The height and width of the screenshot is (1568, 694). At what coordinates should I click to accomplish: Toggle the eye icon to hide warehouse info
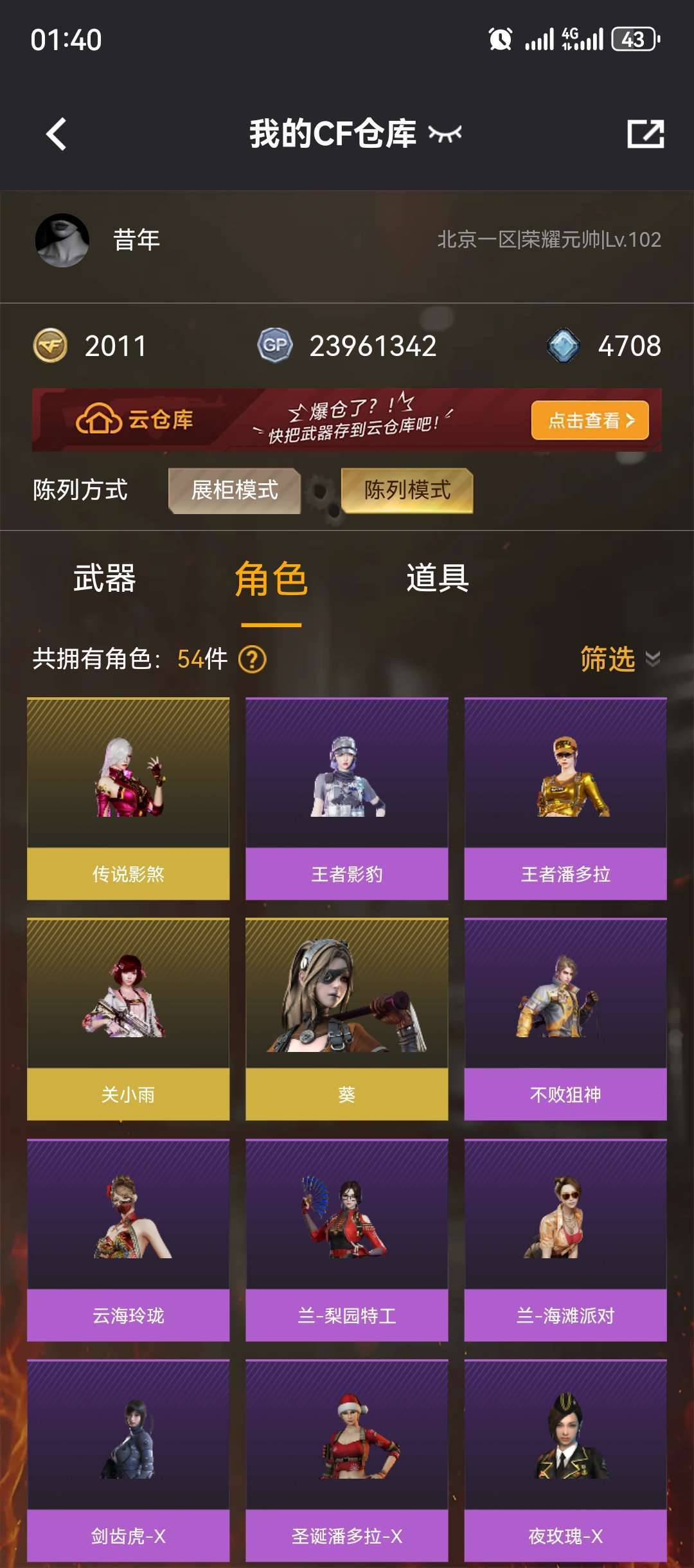point(445,134)
